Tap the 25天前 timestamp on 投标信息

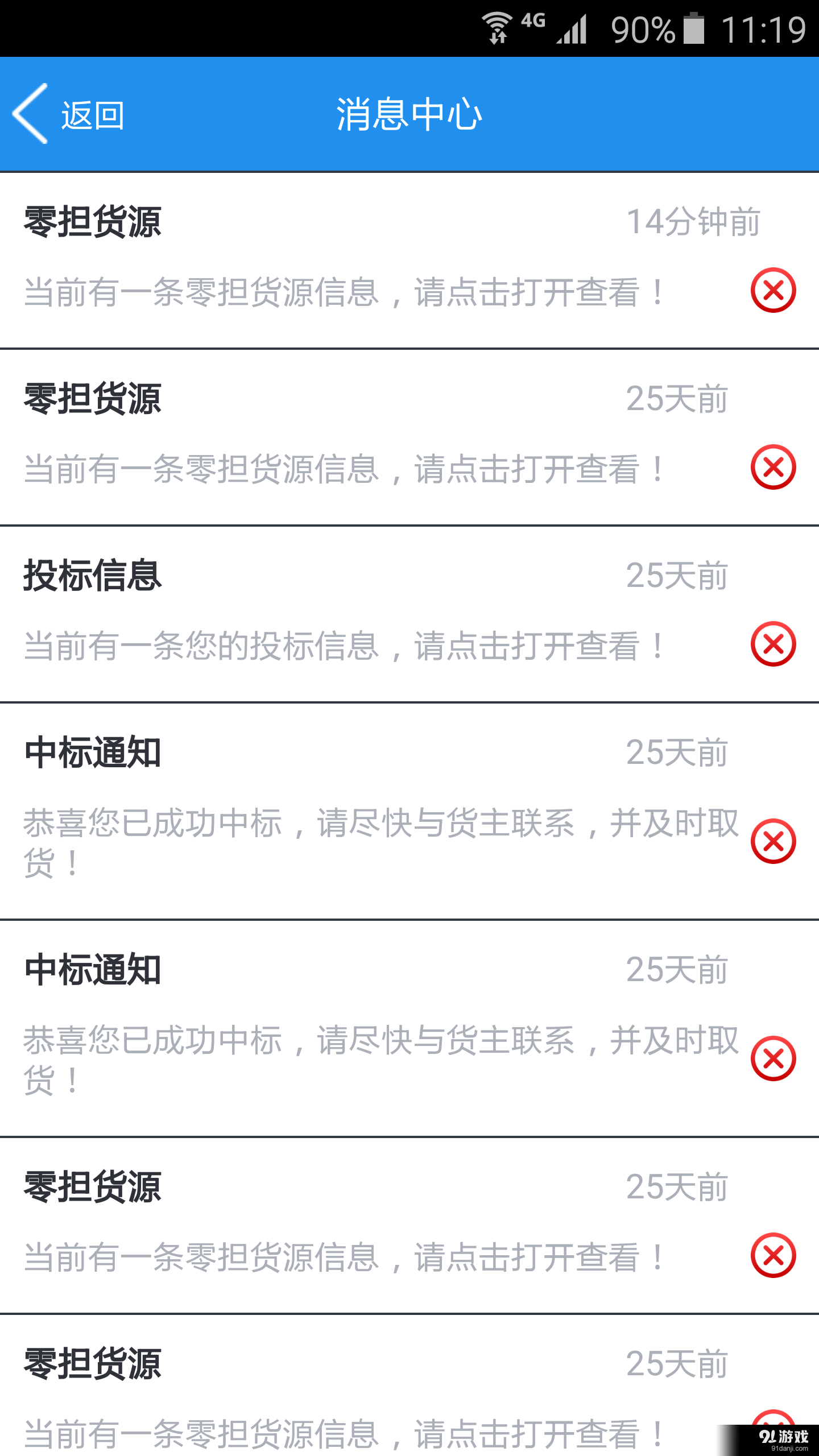(x=678, y=575)
